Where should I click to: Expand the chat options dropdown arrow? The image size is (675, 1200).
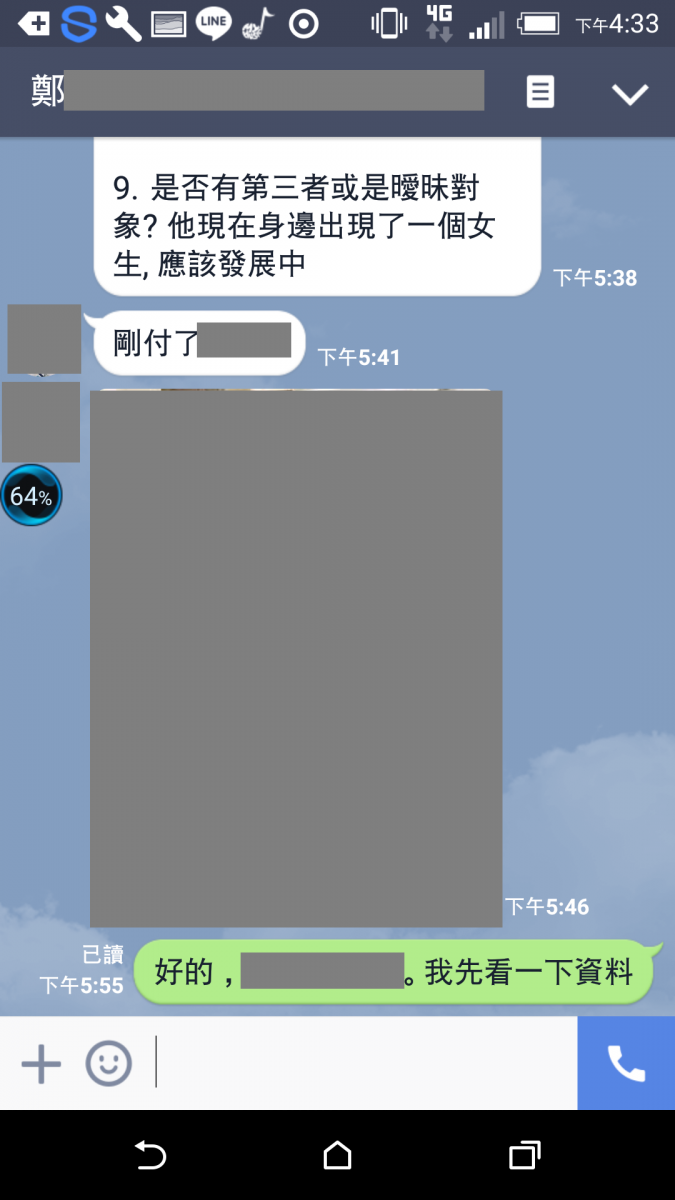point(630,94)
